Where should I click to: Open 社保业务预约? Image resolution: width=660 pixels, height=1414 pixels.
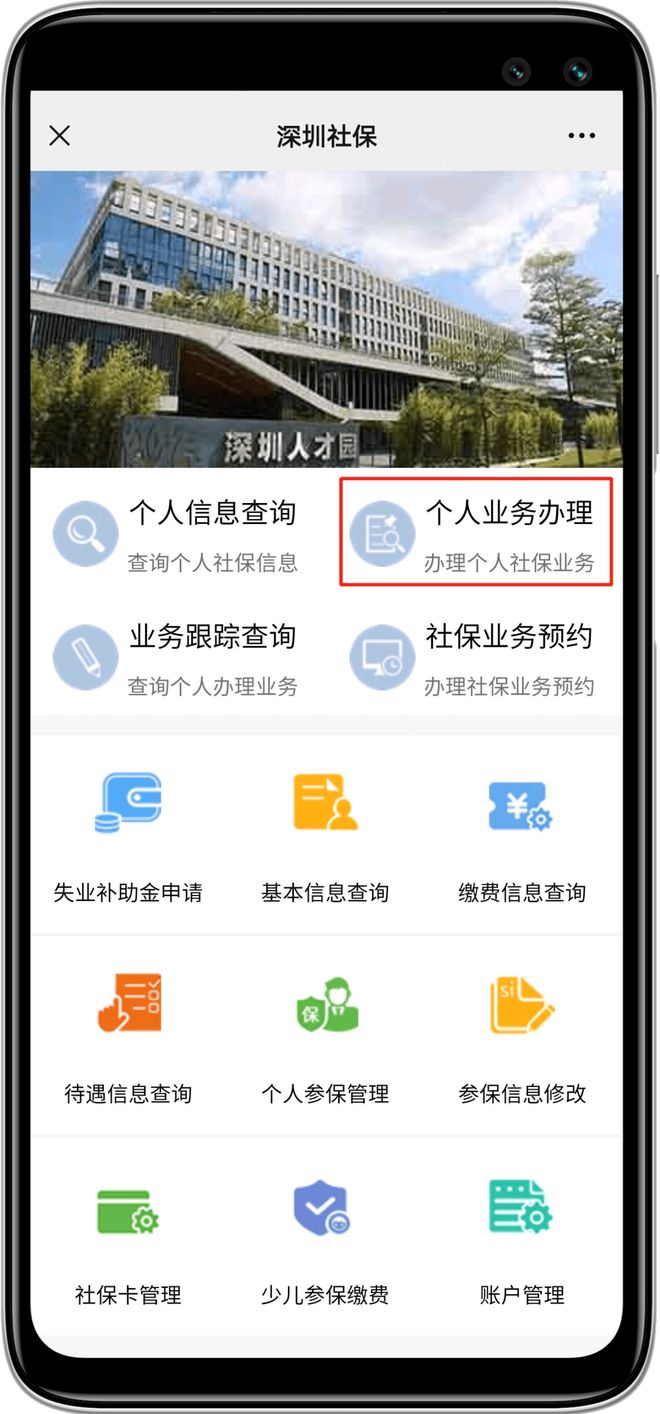pos(476,658)
